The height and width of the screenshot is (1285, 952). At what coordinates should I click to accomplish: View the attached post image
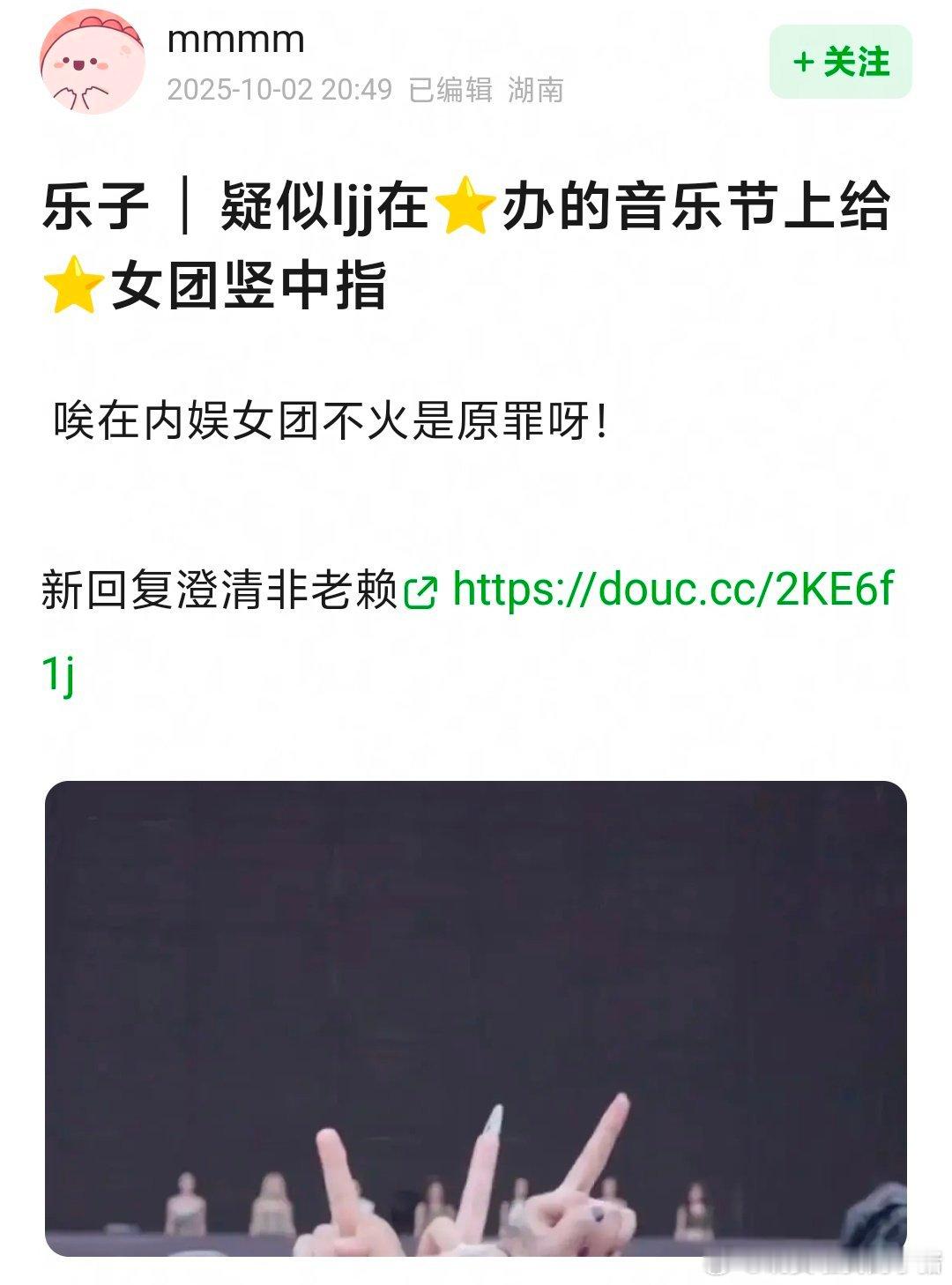(476, 1018)
